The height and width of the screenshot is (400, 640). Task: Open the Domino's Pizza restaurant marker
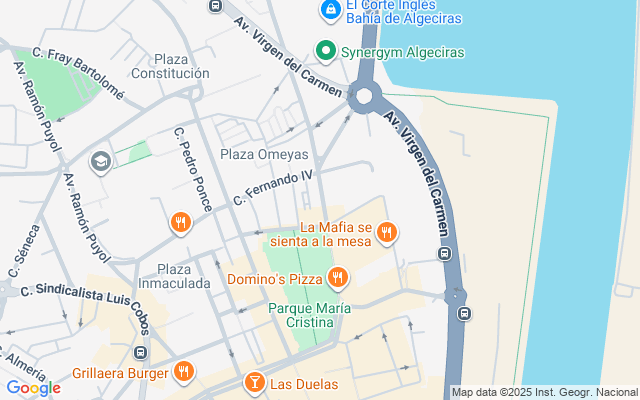338,278
